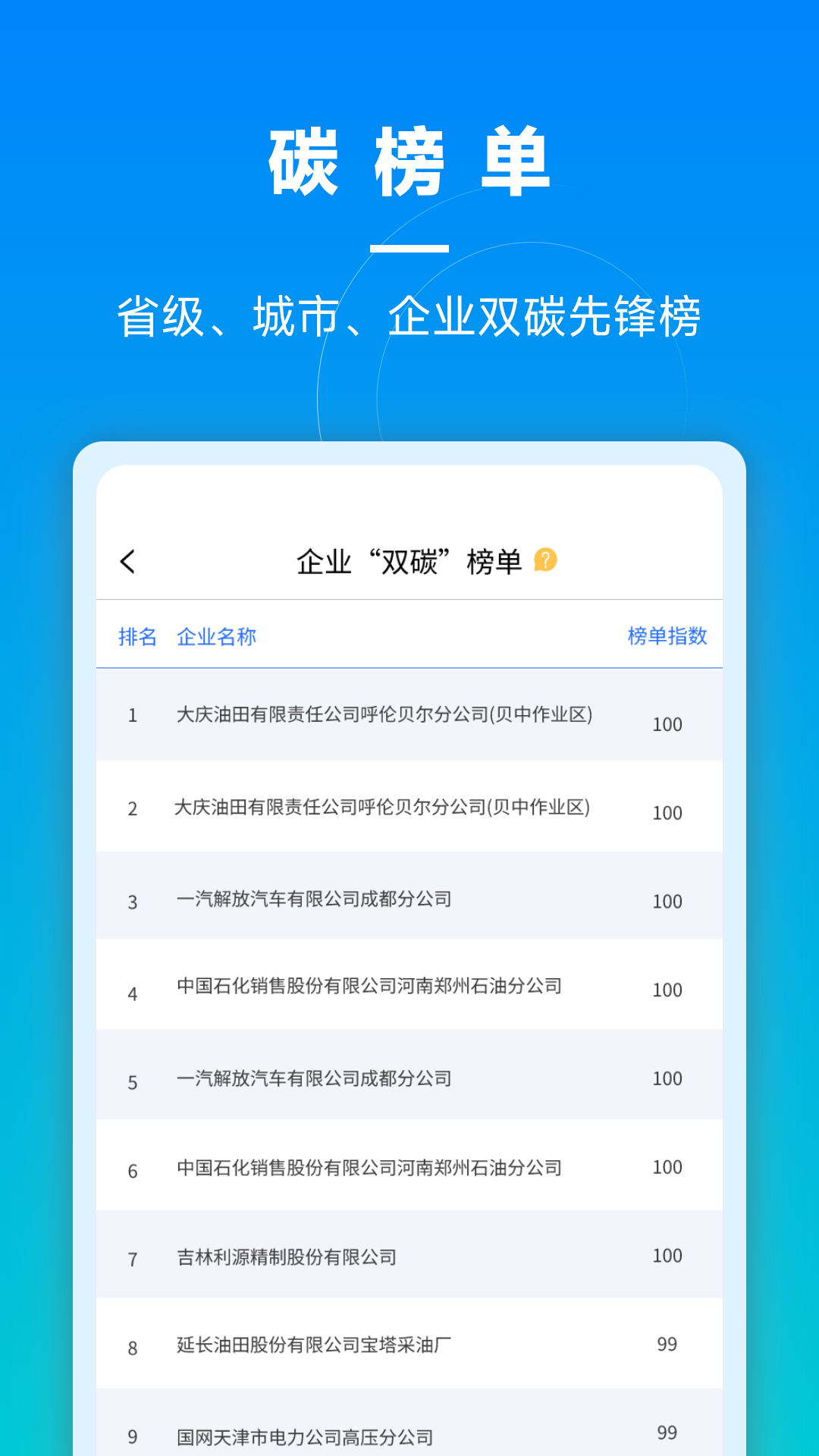Tap the 排名 column header

click(138, 637)
